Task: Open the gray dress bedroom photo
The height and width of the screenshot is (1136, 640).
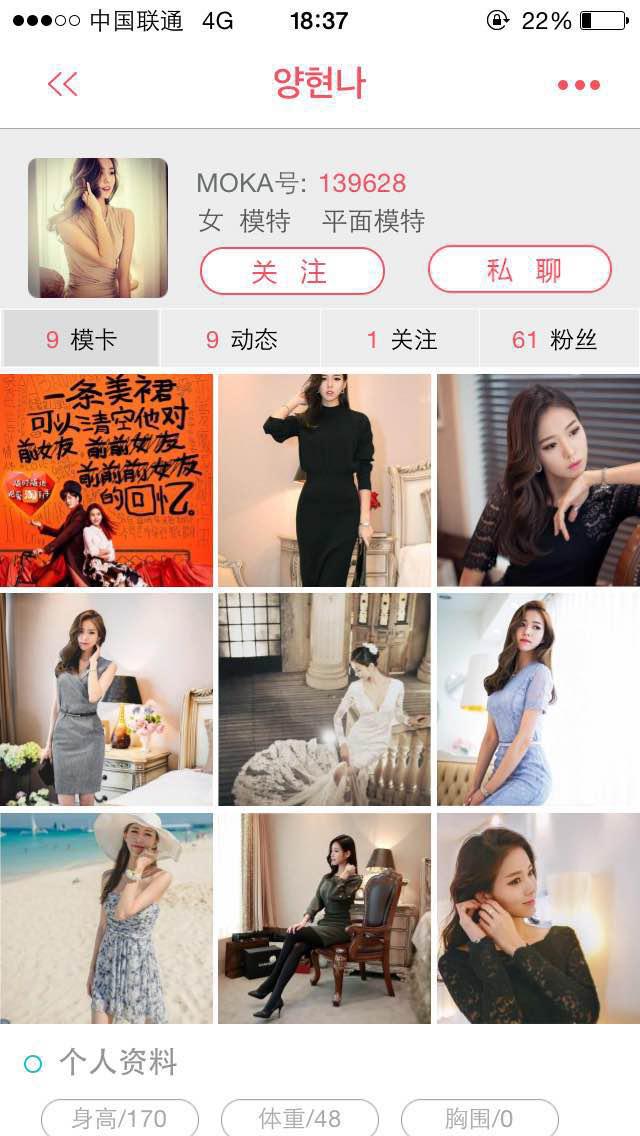Action: 107,699
